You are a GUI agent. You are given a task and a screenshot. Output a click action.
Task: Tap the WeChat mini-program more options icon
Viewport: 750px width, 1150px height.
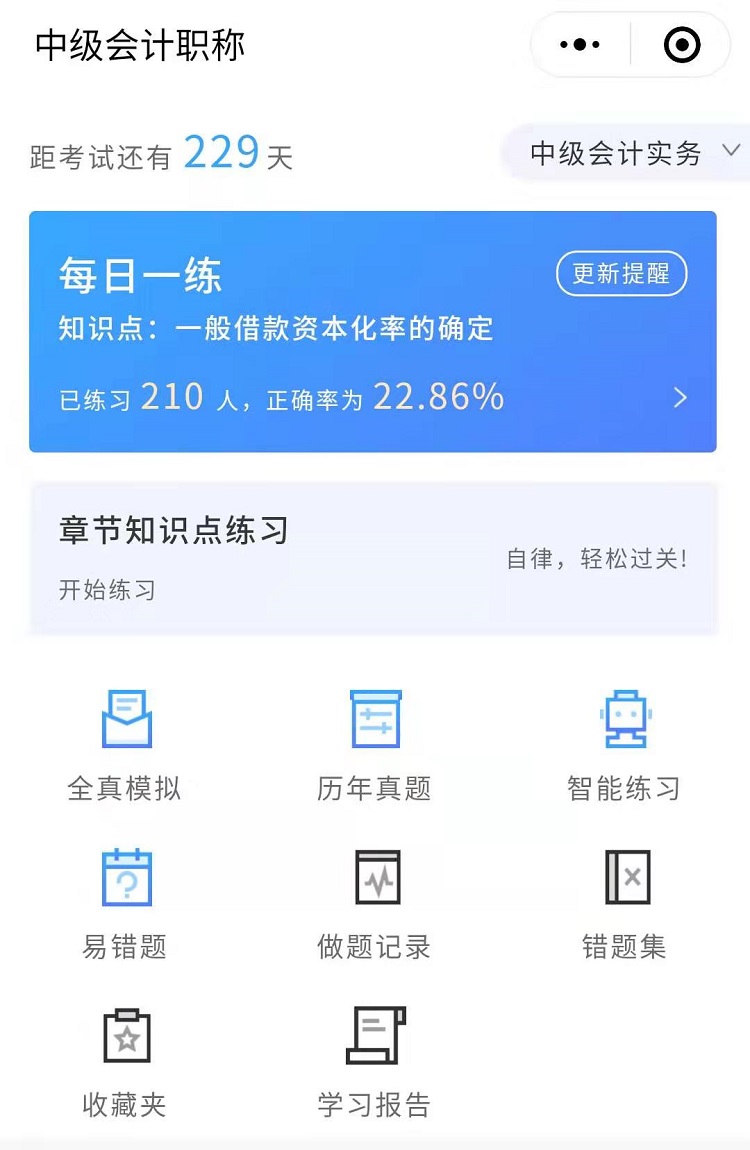(x=578, y=44)
